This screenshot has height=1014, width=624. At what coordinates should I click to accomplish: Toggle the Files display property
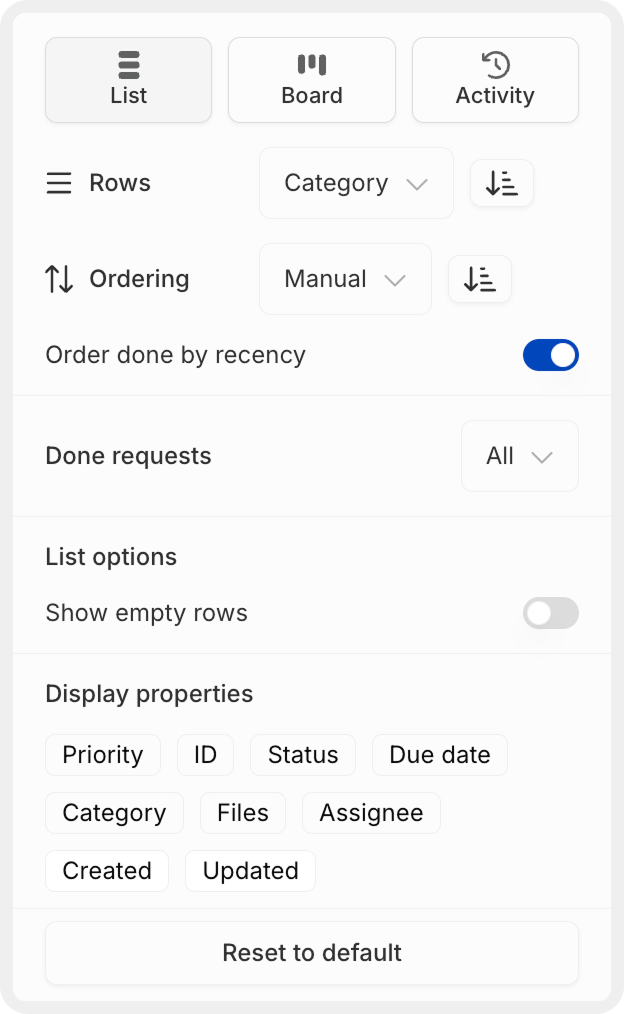pyautogui.click(x=243, y=813)
